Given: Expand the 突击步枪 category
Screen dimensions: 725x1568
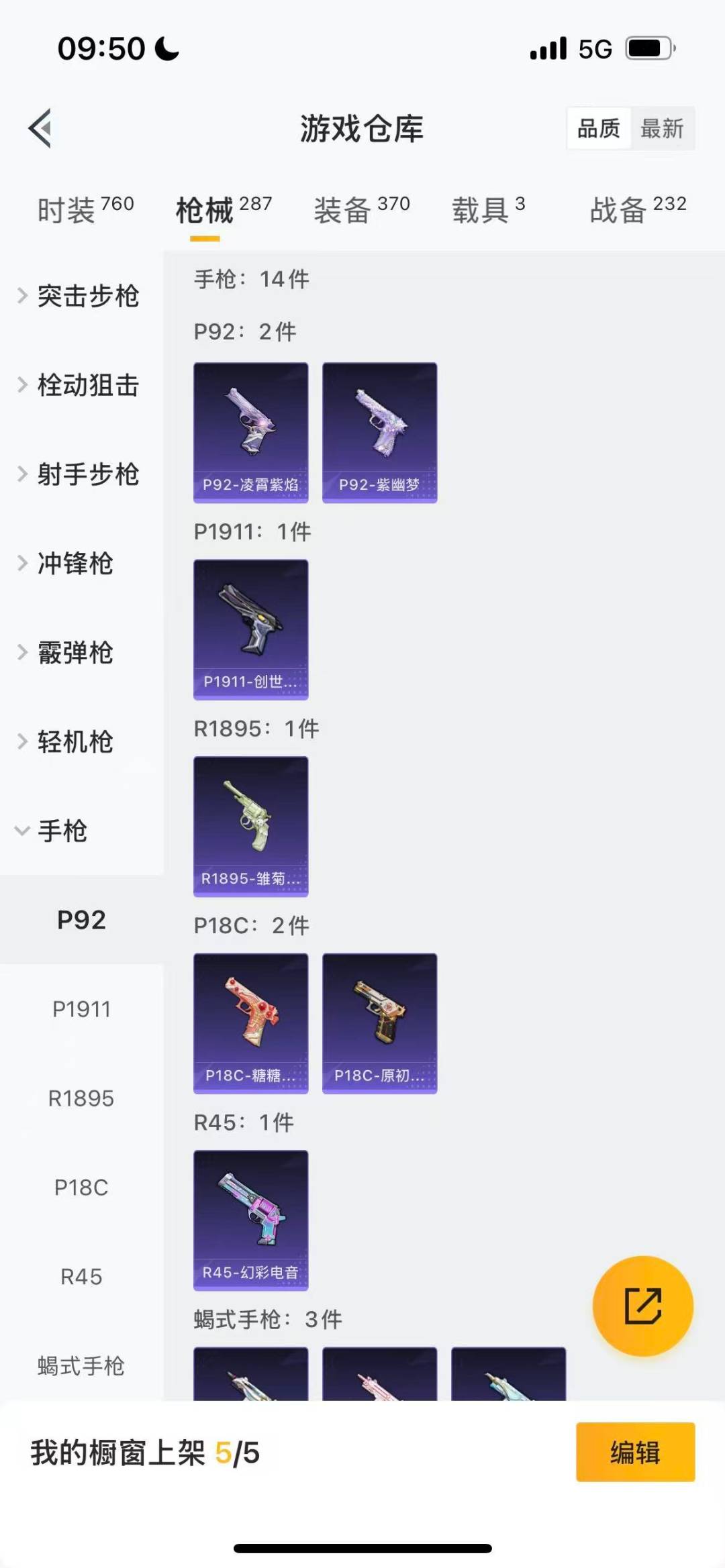Looking at the screenshot, I should 81,296.
